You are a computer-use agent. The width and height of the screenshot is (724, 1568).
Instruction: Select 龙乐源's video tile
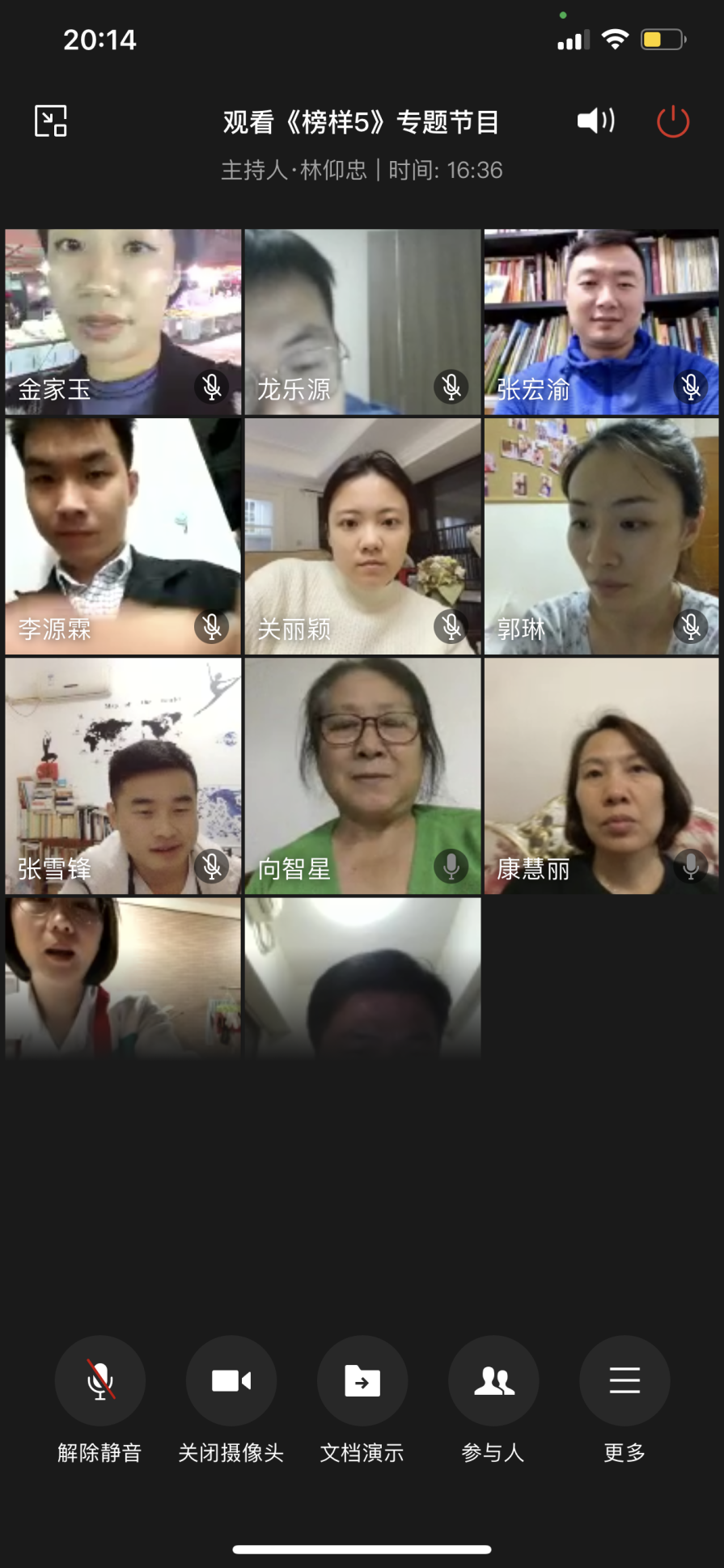(362, 322)
